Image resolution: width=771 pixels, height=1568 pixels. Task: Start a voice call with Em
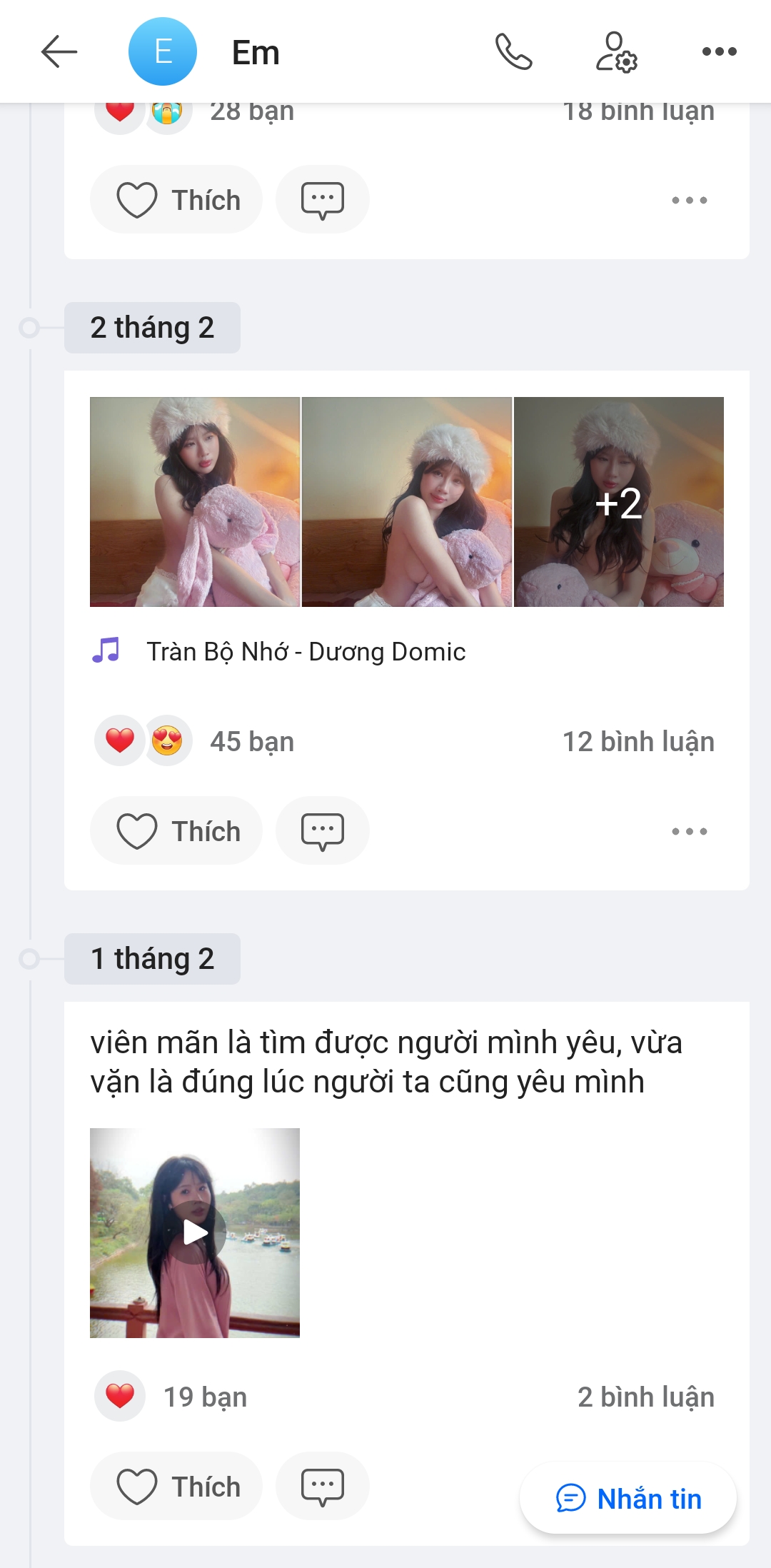[513, 52]
